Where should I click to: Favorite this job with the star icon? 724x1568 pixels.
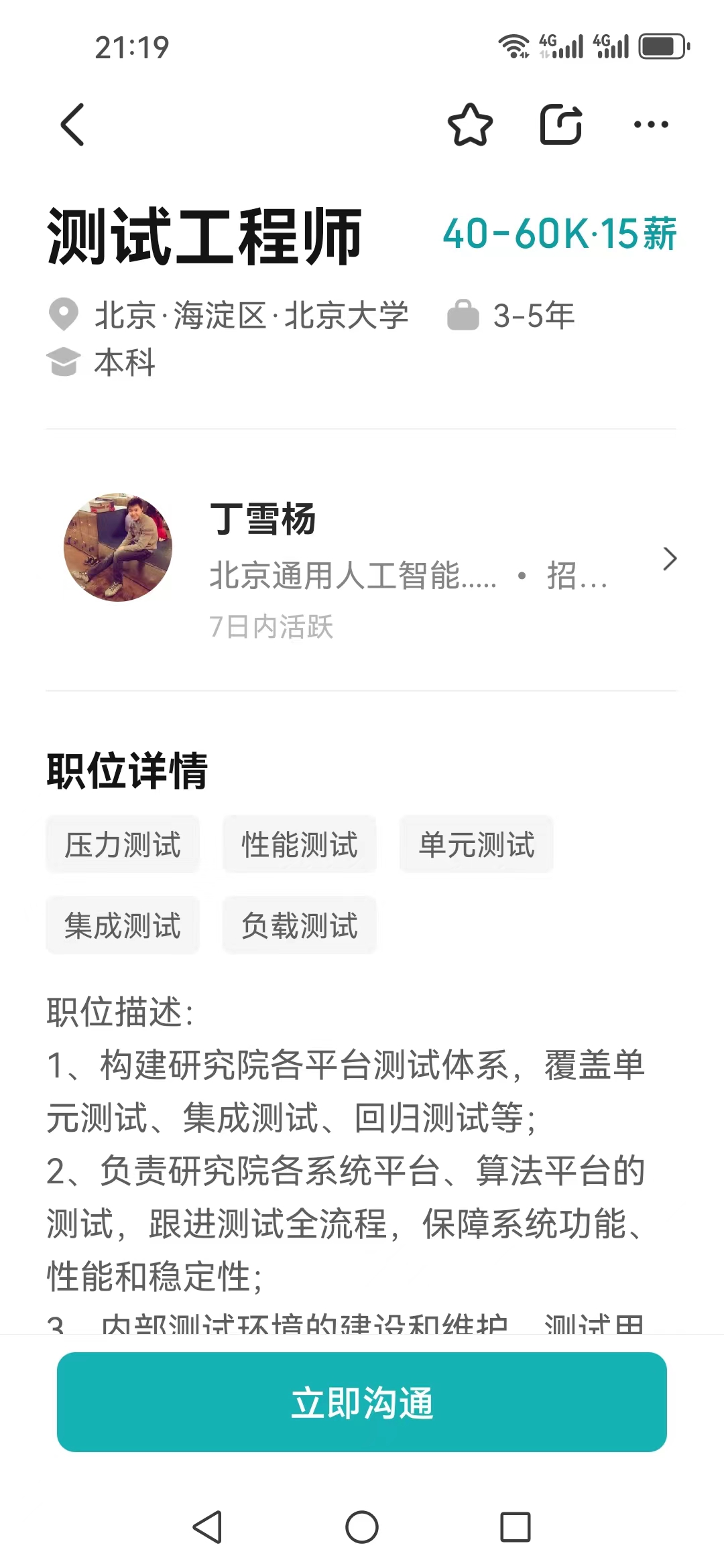point(470,125)
